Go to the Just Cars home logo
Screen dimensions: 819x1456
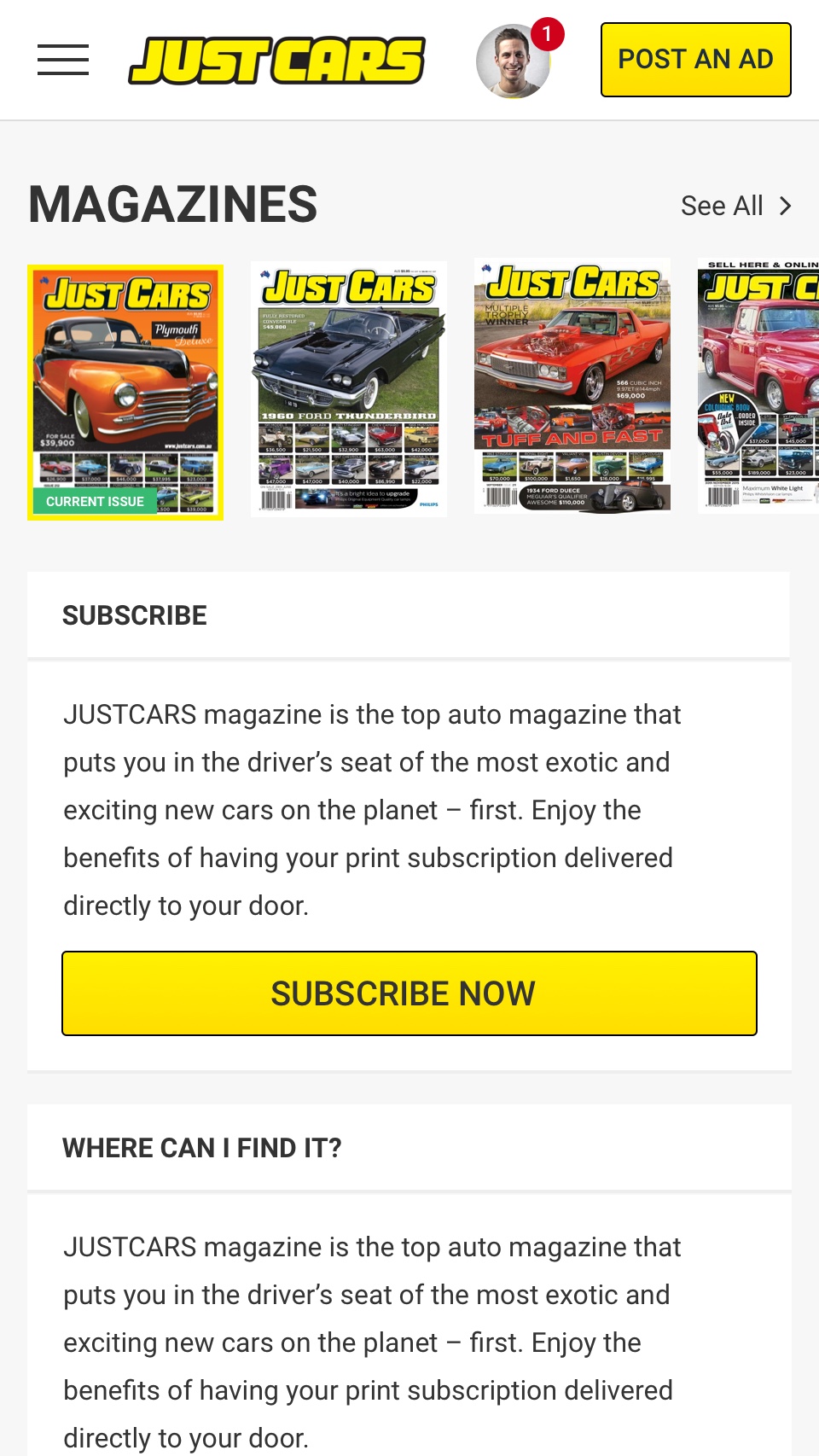pyautogui.click(x=276, y=61)
